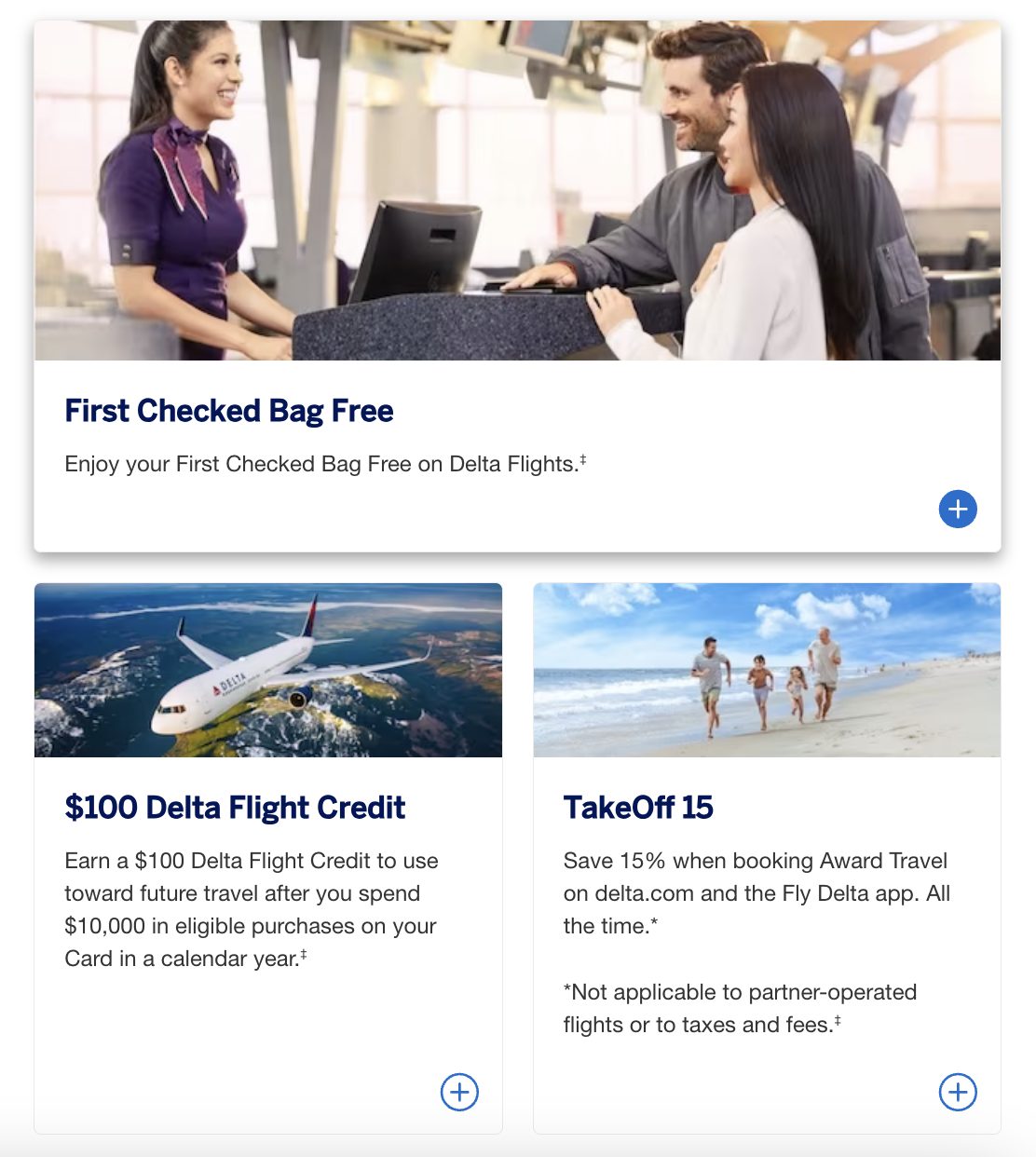Screen dimensions: 1036x1157
Task: Open the First Checked Bag Free heading
Action: (x=229, y=410)
